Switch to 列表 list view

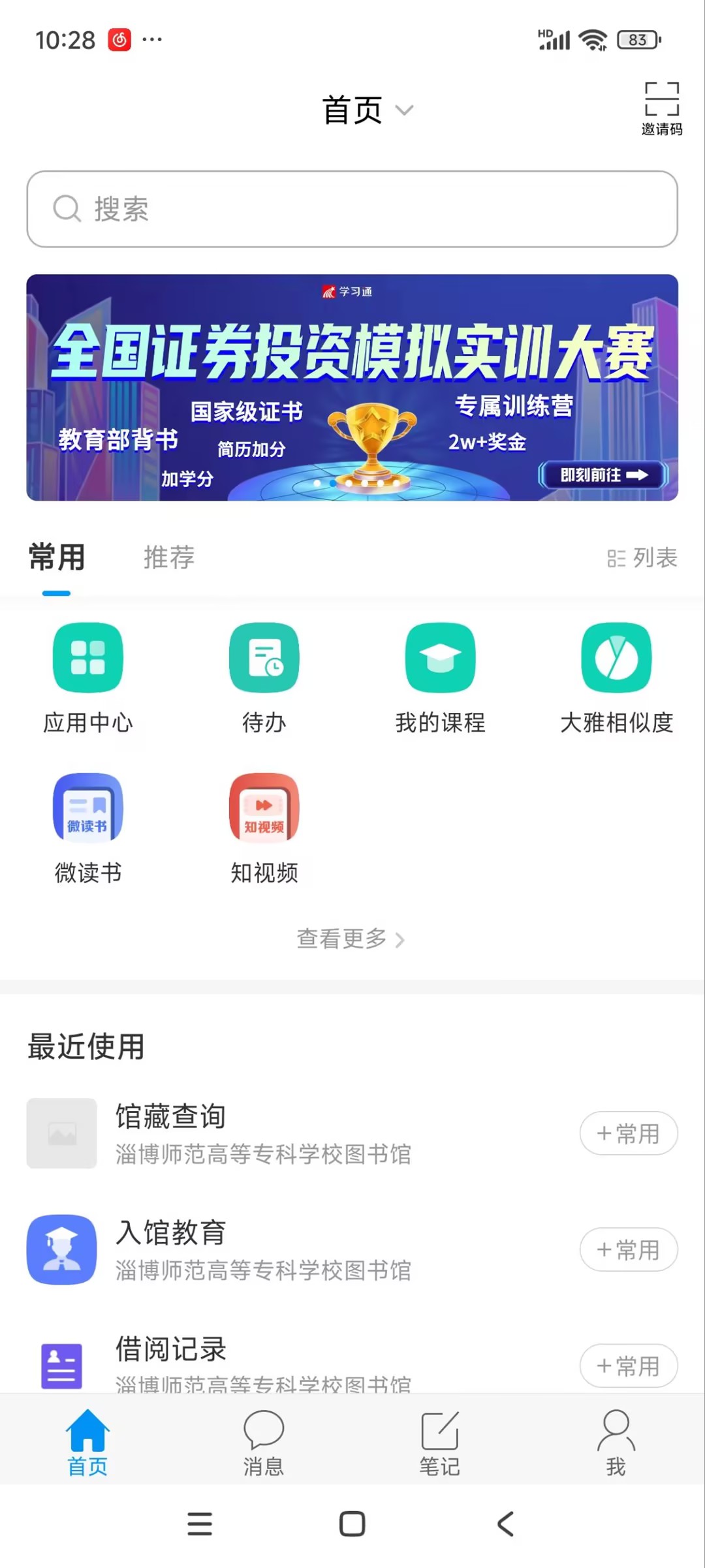tap(642, 557)
